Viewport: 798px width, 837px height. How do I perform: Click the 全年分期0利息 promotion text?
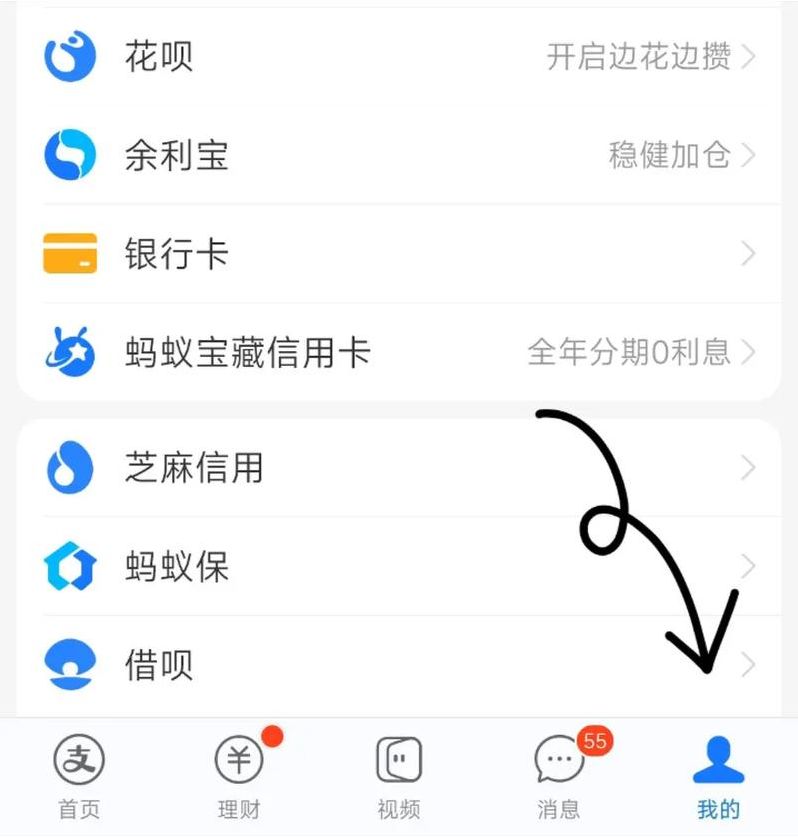tap(628, 353)
